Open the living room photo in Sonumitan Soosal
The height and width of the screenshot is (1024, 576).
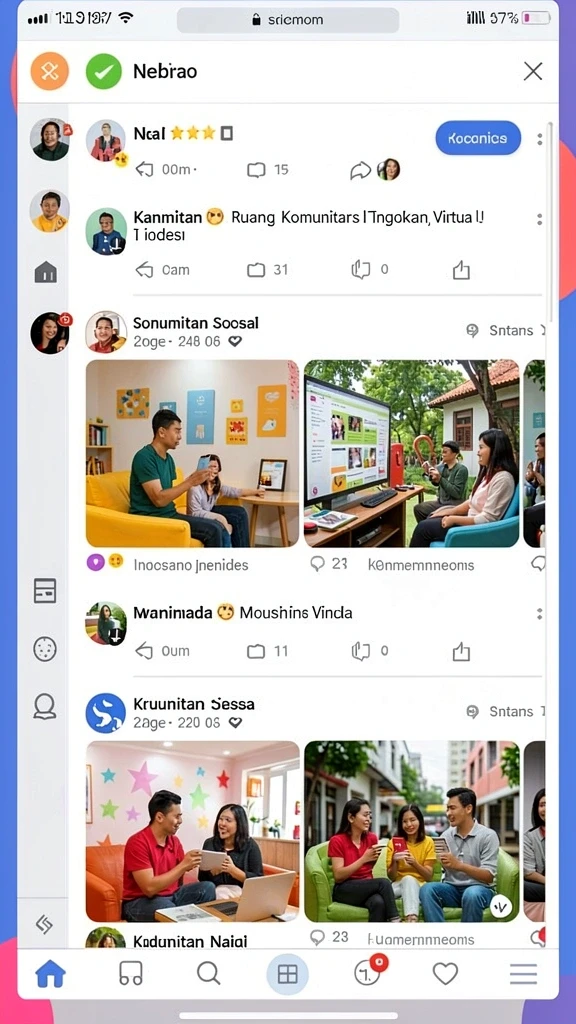pyautogui.click(x=193, y=453)
